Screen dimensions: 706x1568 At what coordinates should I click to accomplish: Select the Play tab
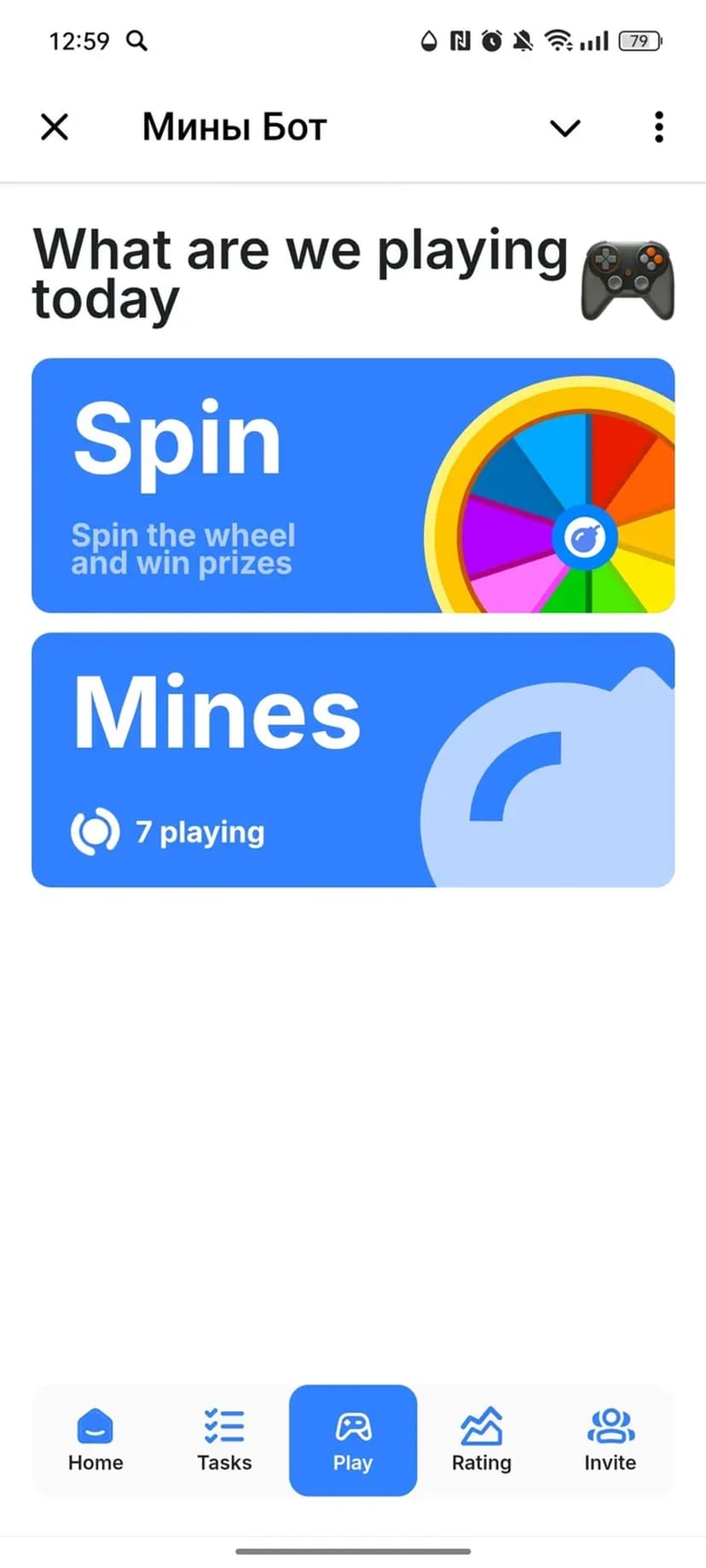353,1439
